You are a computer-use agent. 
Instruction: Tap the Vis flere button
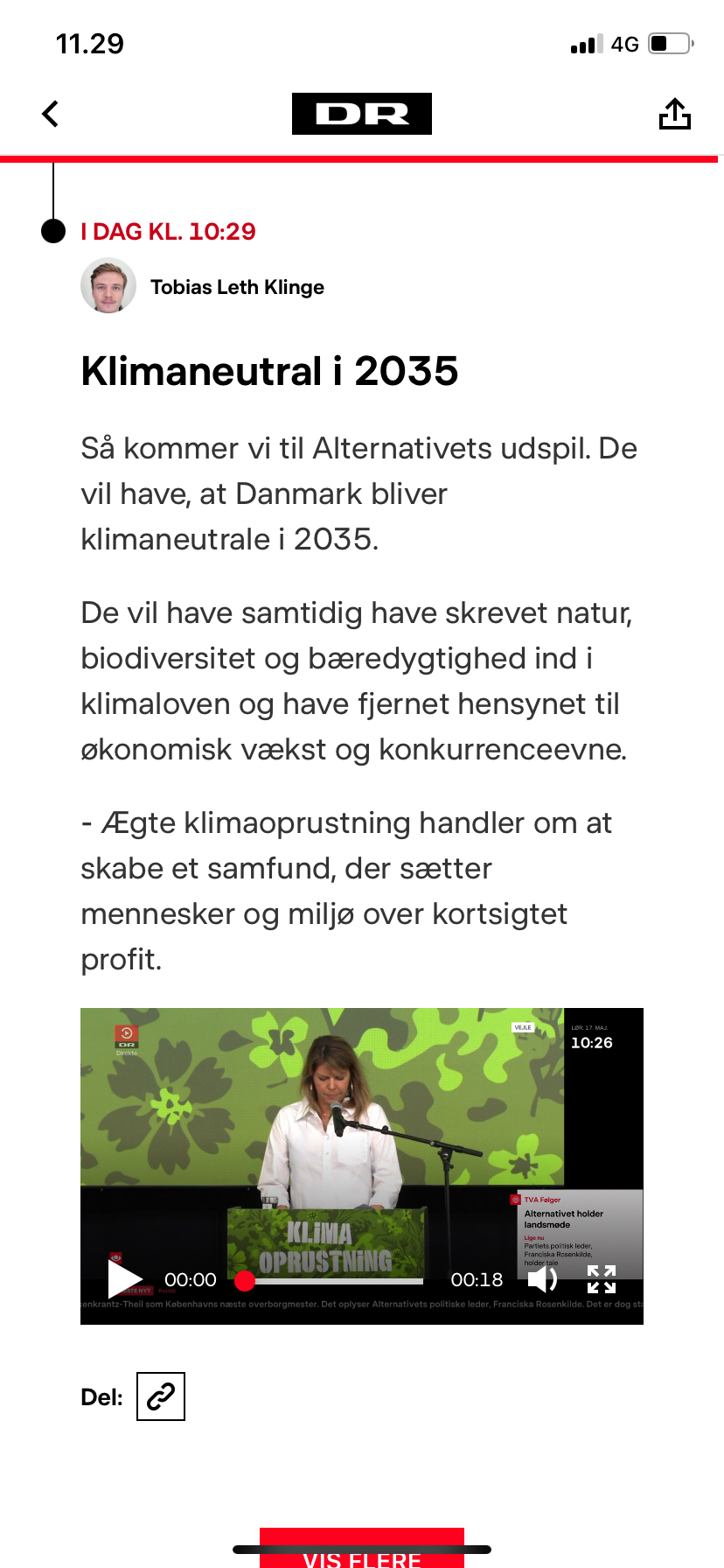(362, 1553)
